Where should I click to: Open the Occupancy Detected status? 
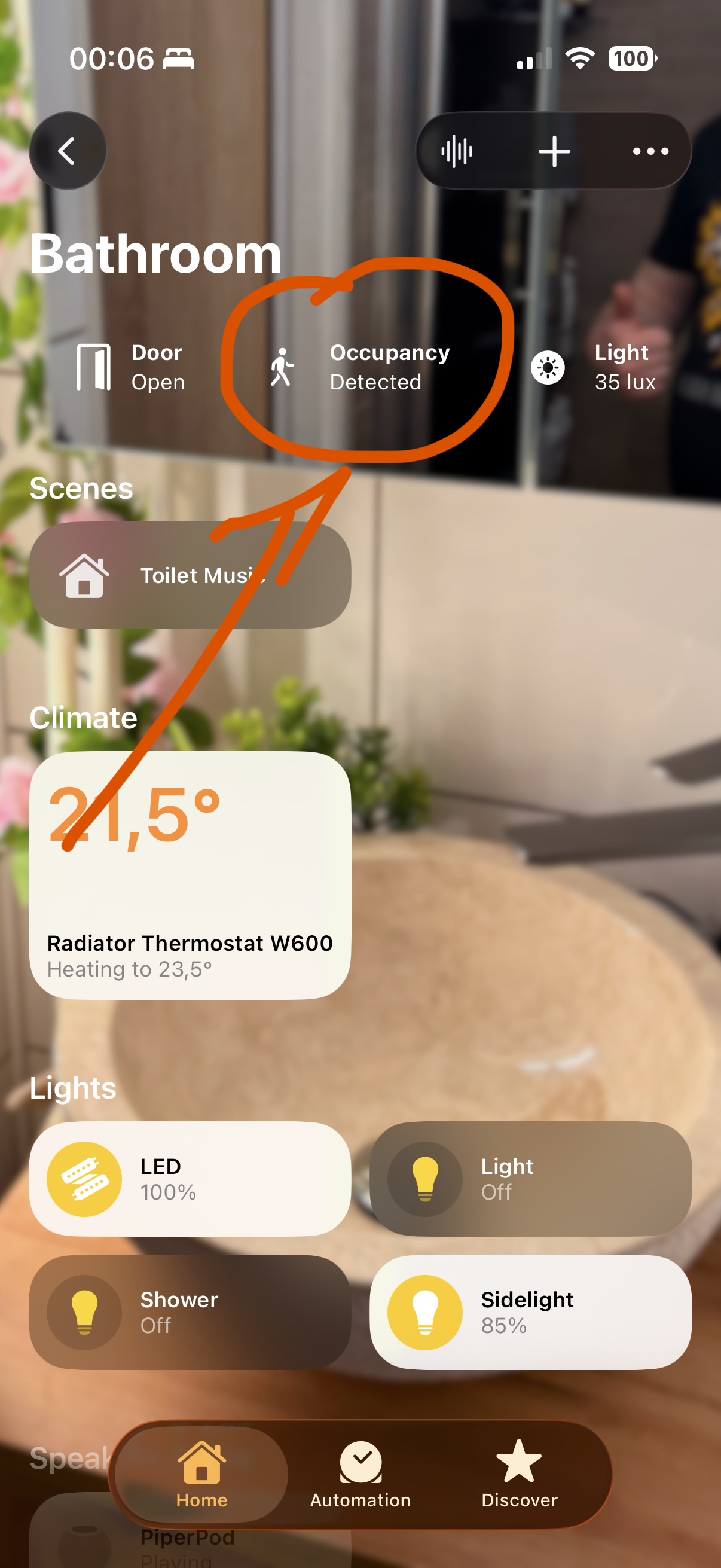pyautogui.click(x=359, y=367)
